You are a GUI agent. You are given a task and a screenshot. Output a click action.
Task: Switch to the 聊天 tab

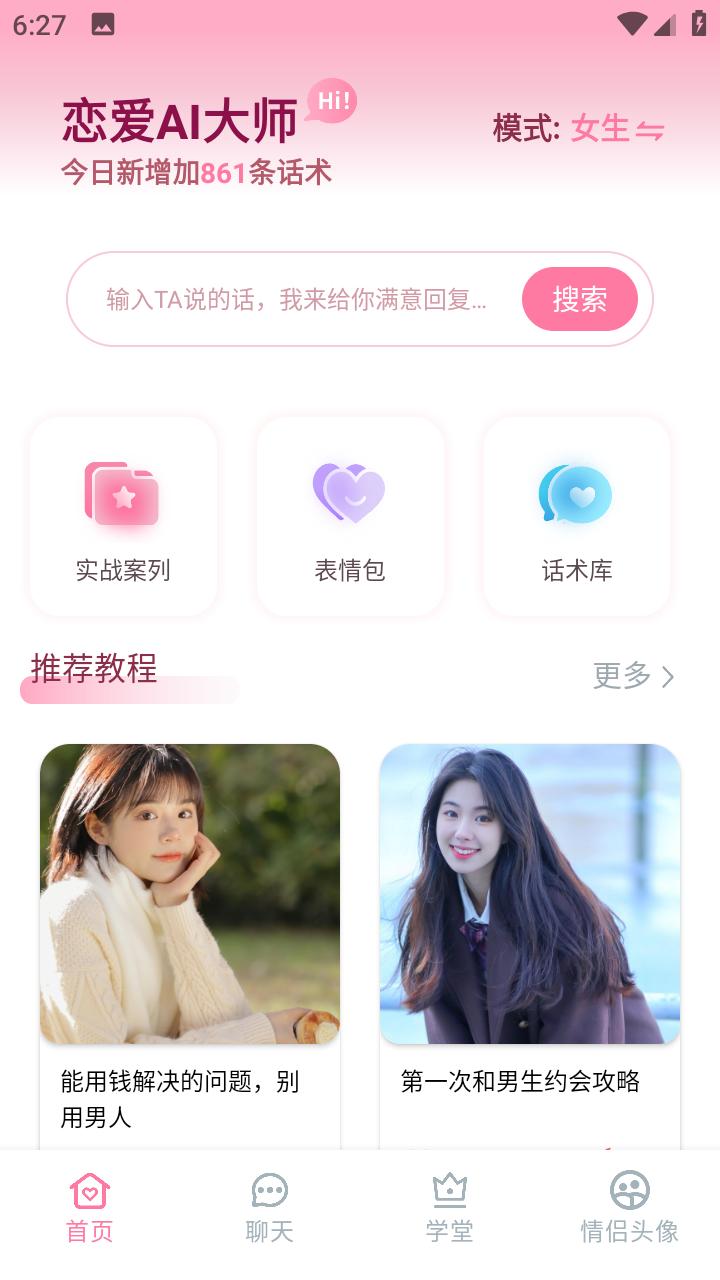[270, 1208]
